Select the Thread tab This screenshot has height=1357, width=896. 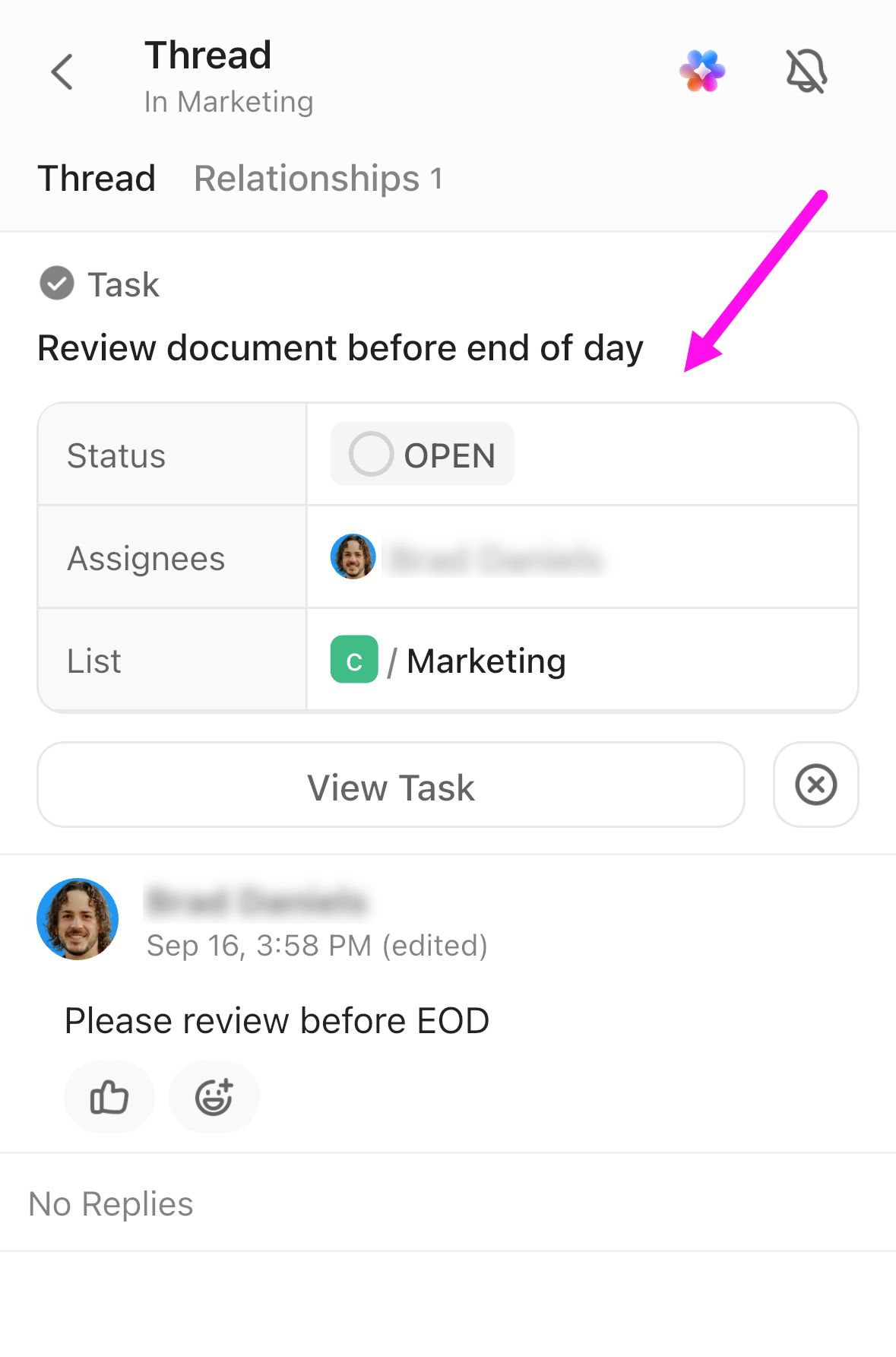97,179
